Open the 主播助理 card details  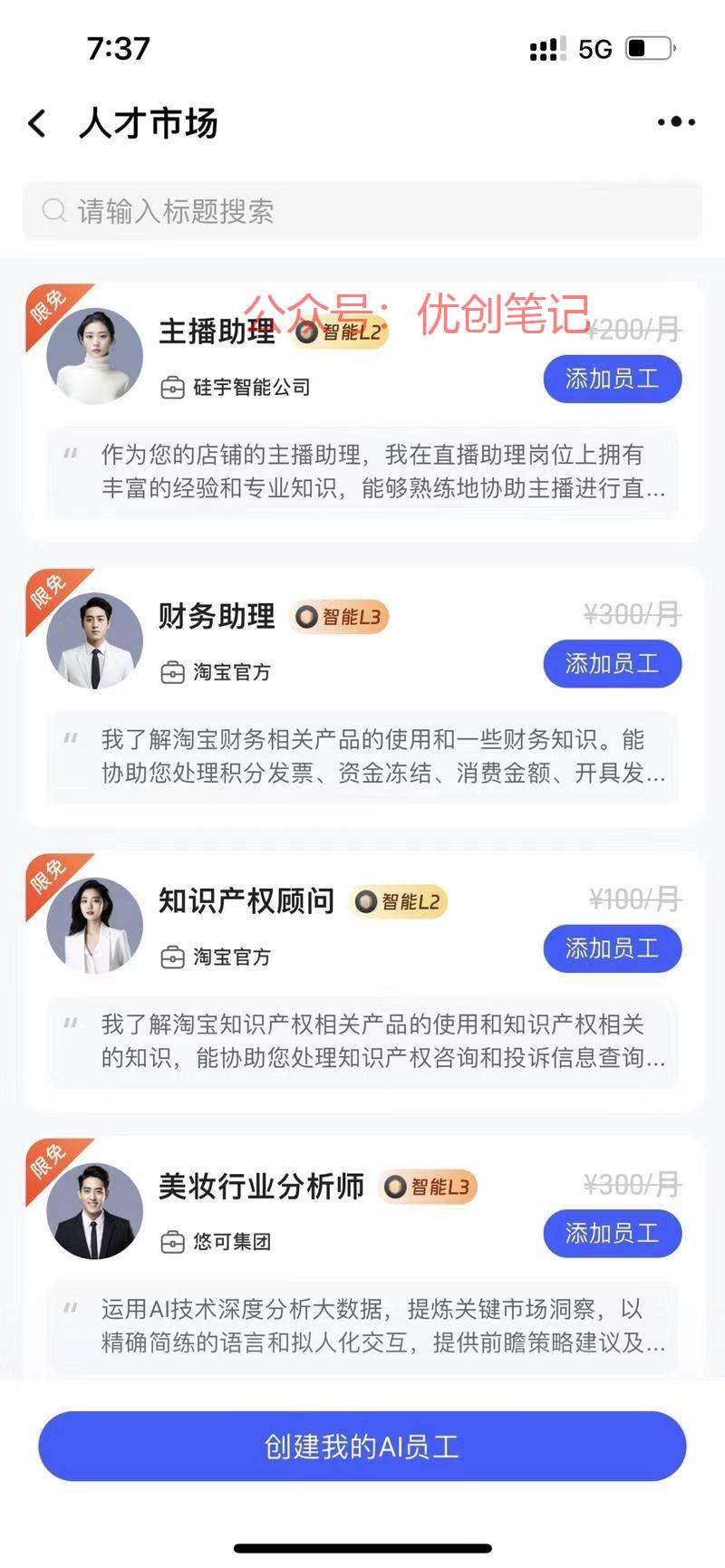[x=362, y=412]
